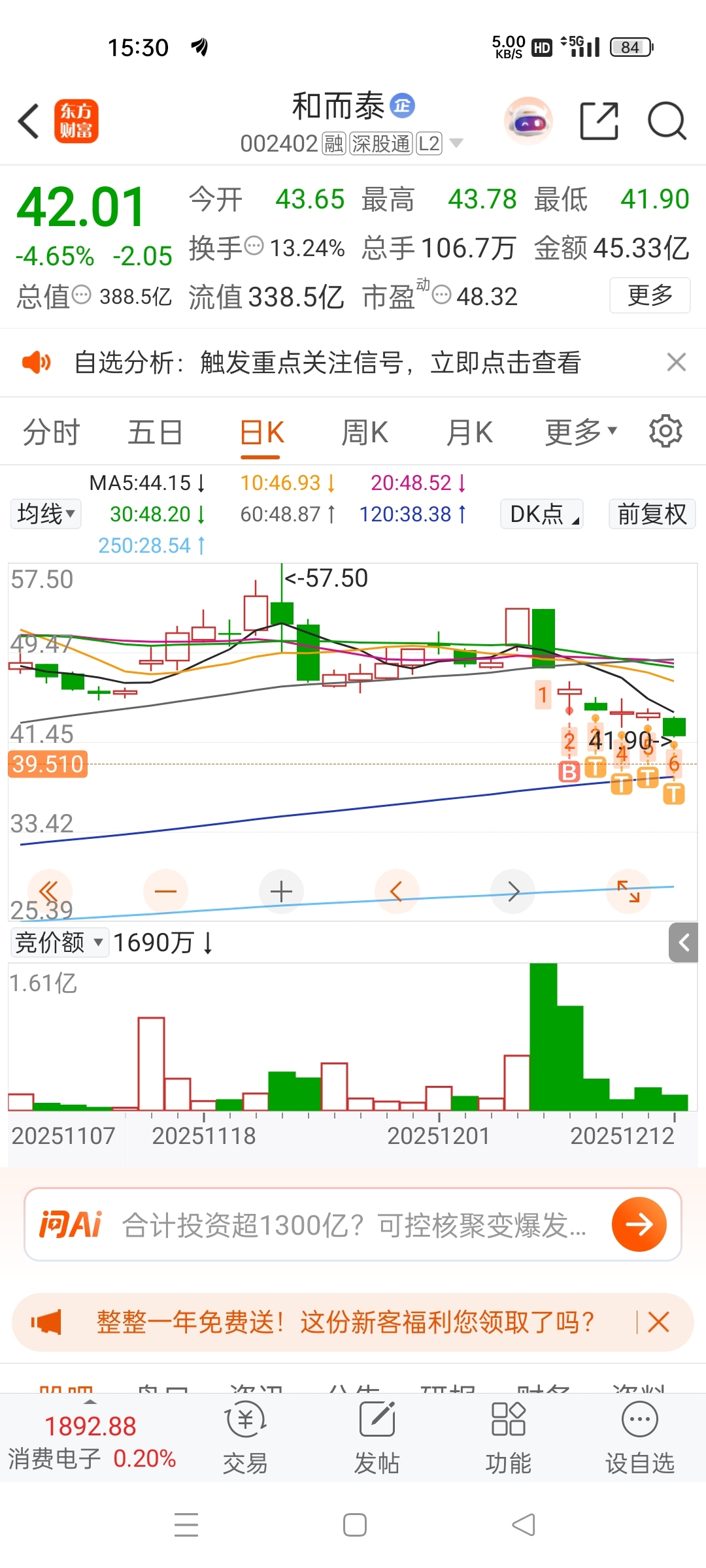This screenshot has width=706, height=1568.
Task: Tap the orange arrow in 问AI bar
Action: 639,1224
